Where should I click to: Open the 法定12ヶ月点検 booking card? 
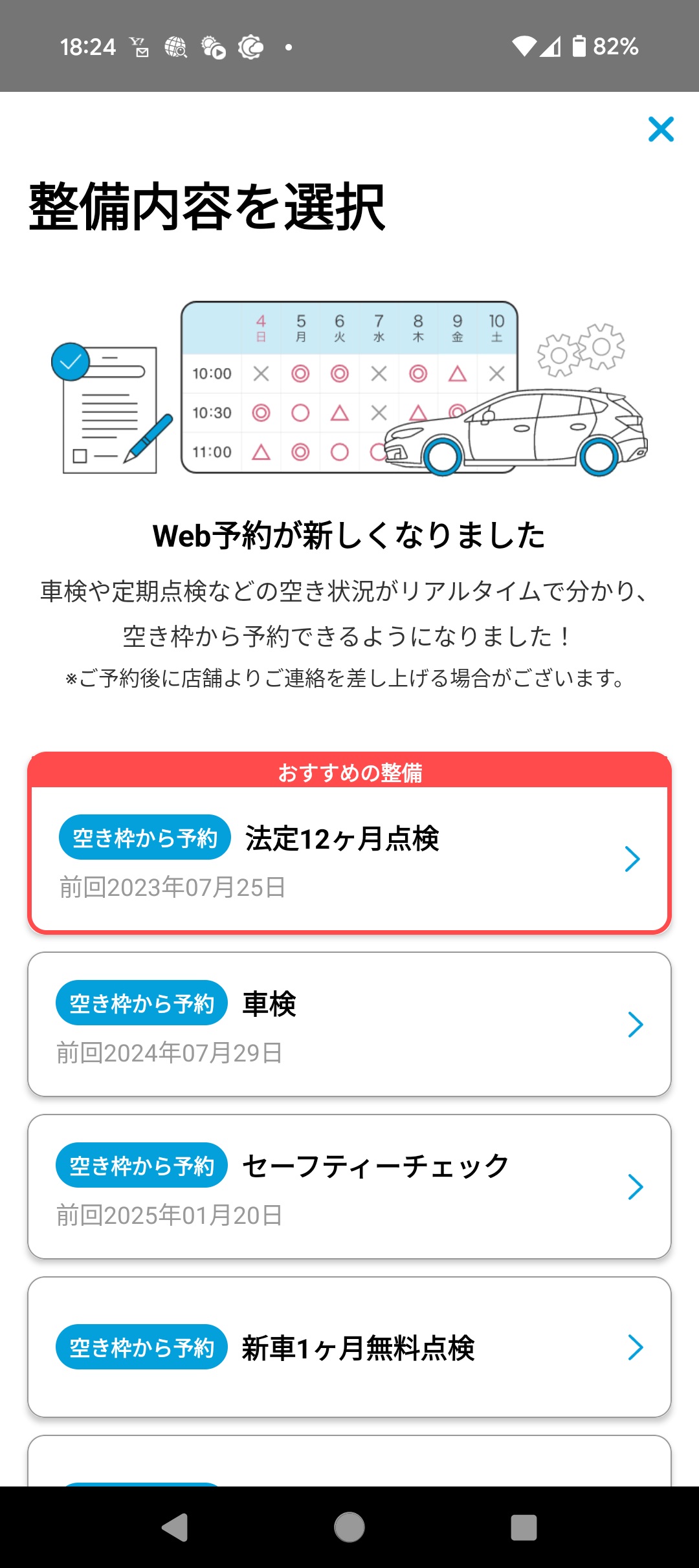349,860
